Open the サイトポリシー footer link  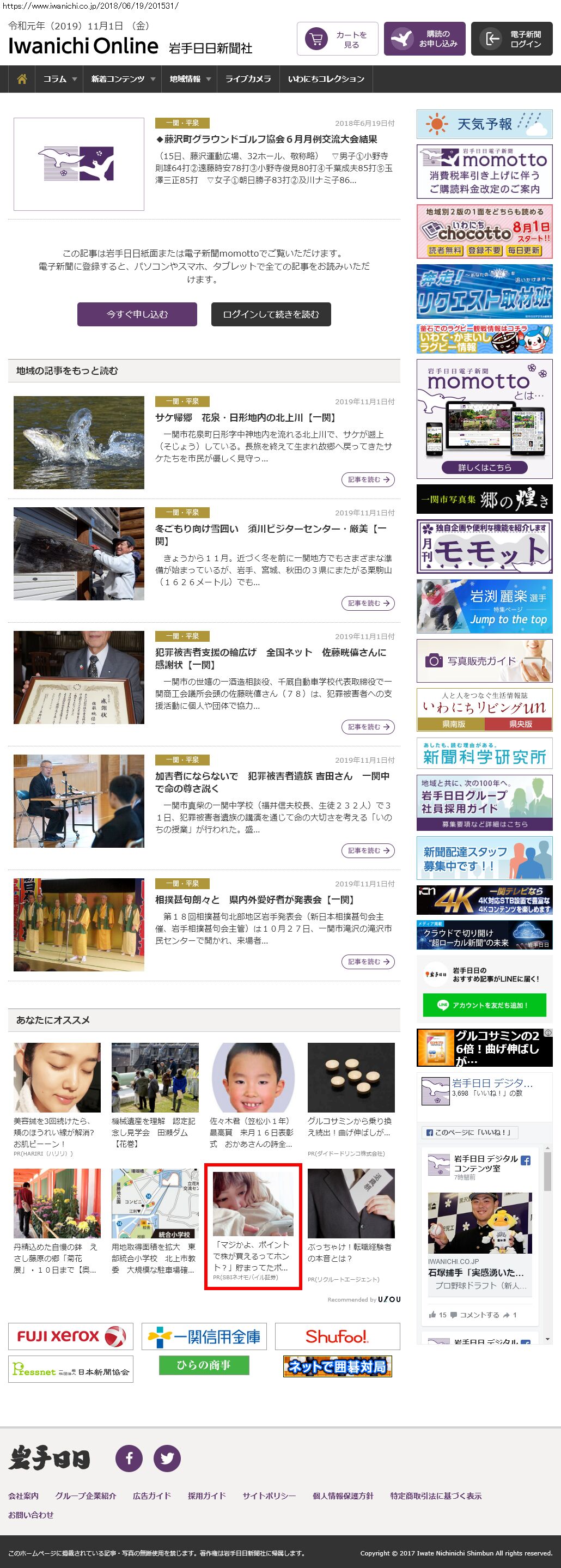[x=269, y=1496]
